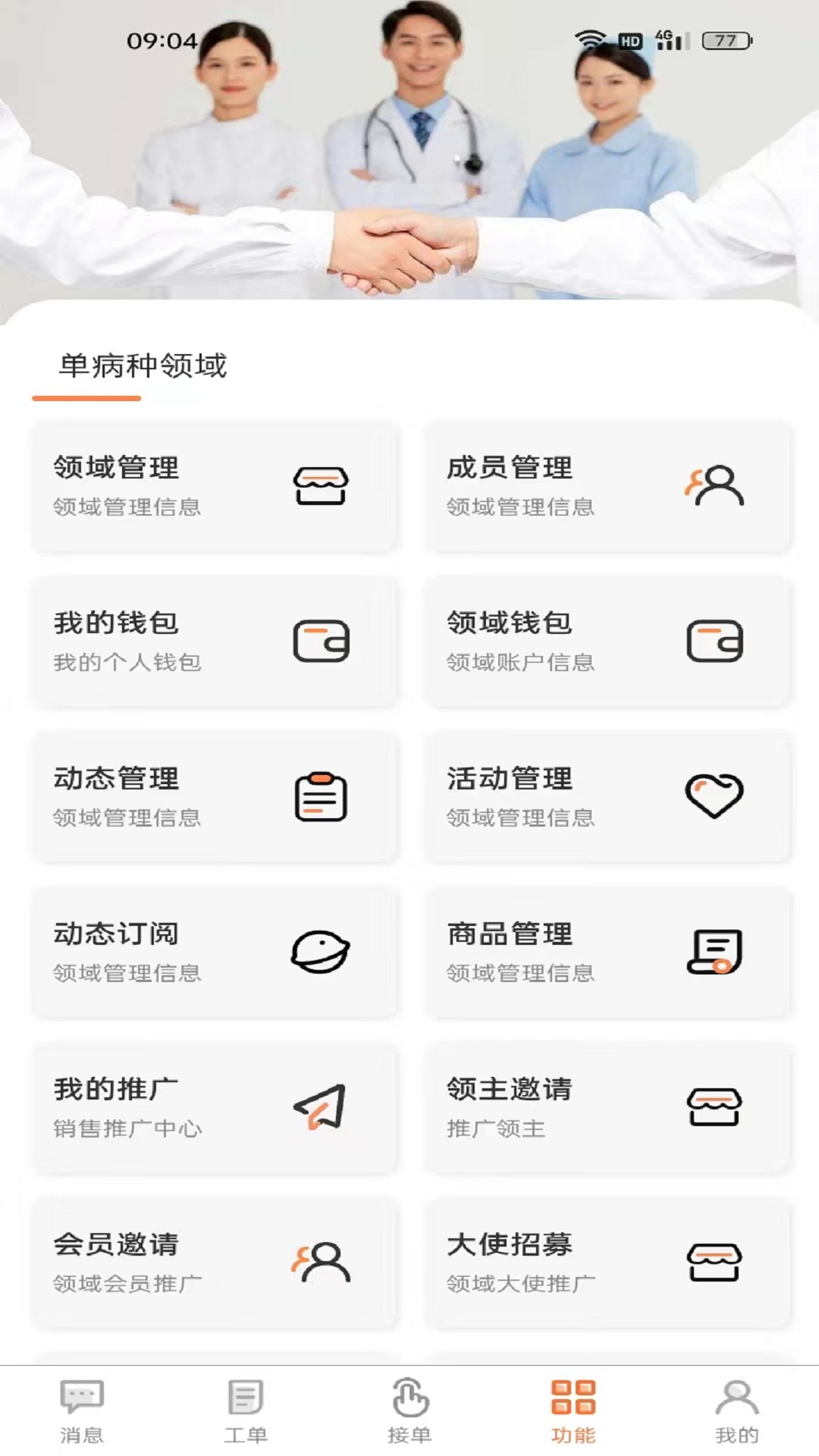Click the 商品管理 receipt icon

click(714, 954)
